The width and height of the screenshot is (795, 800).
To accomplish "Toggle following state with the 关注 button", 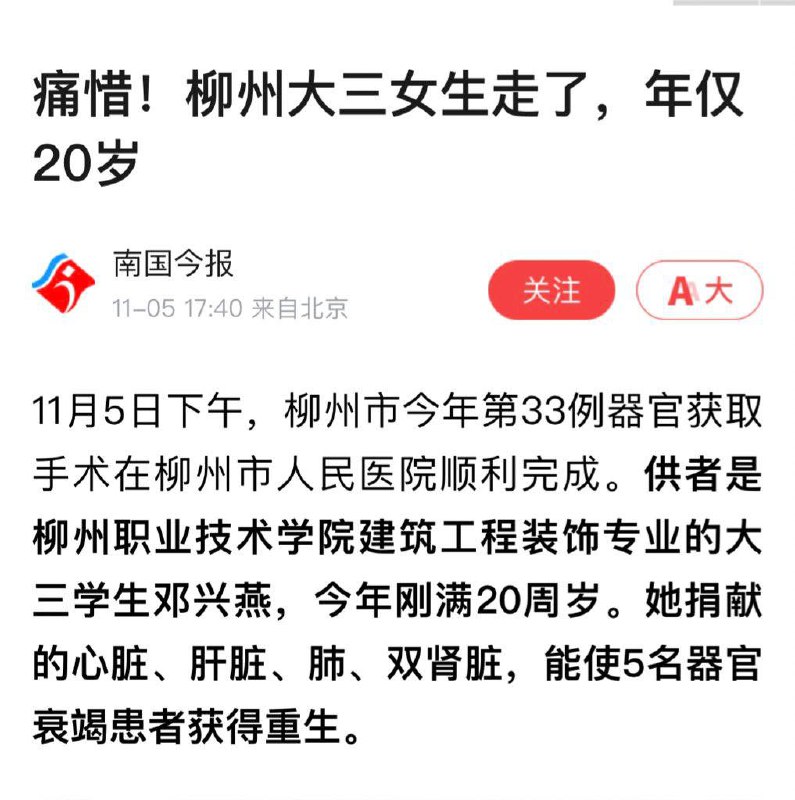I will [x=551, y=288].
